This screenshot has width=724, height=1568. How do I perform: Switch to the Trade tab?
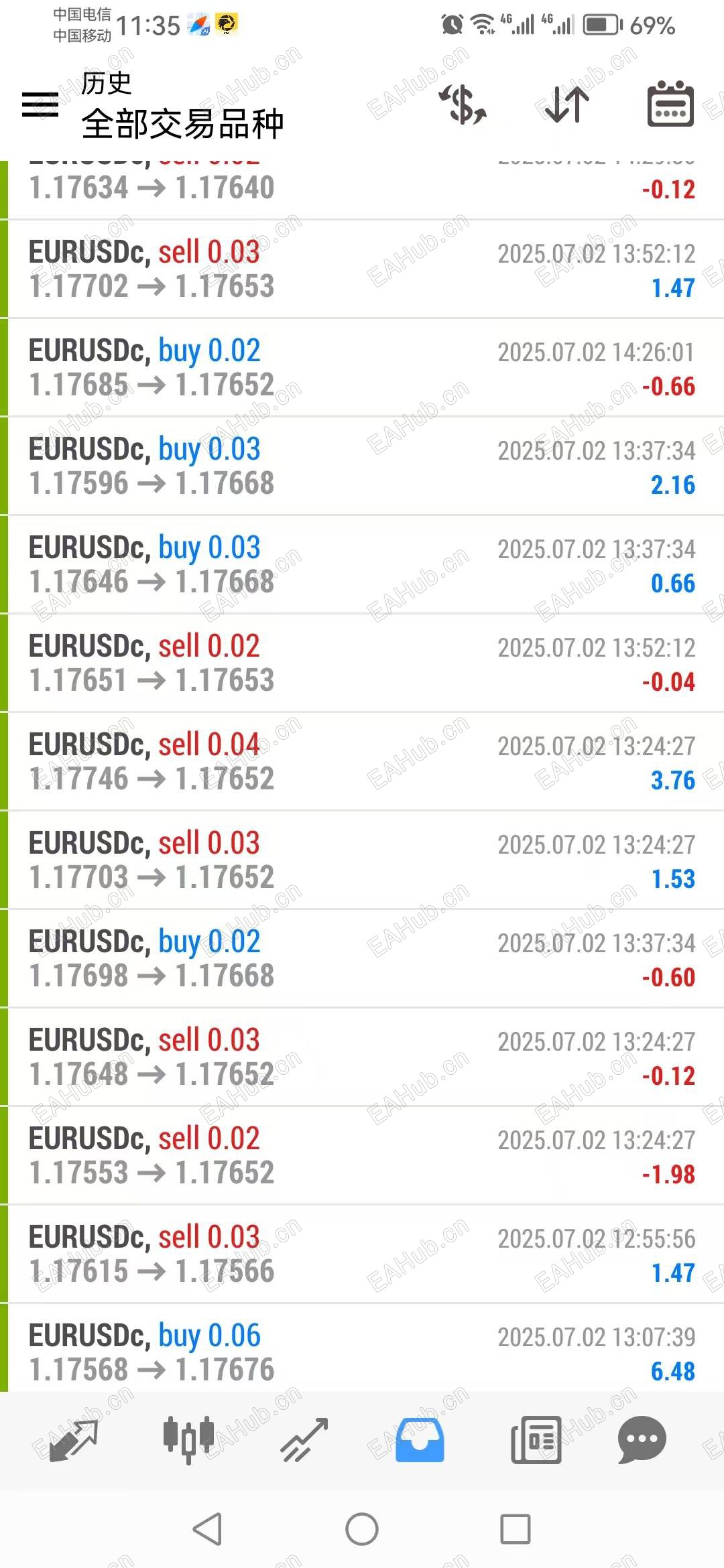304,1439
